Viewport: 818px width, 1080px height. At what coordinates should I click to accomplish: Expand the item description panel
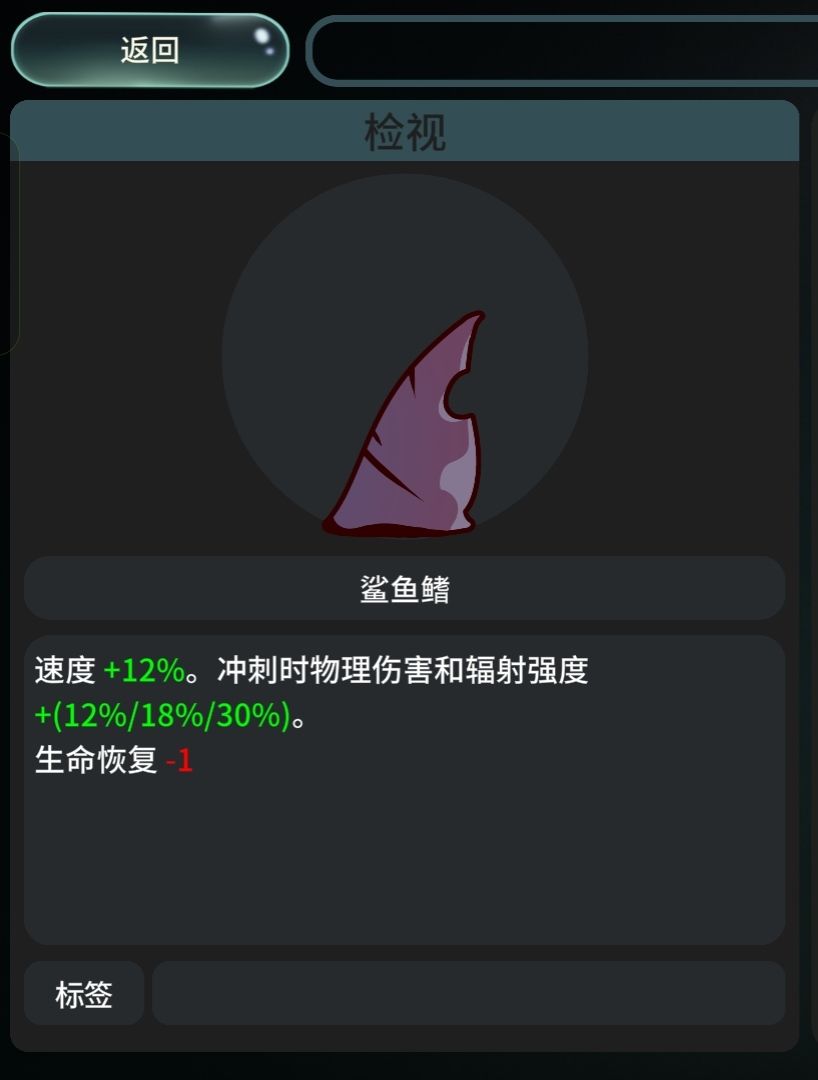pos(405,790)
